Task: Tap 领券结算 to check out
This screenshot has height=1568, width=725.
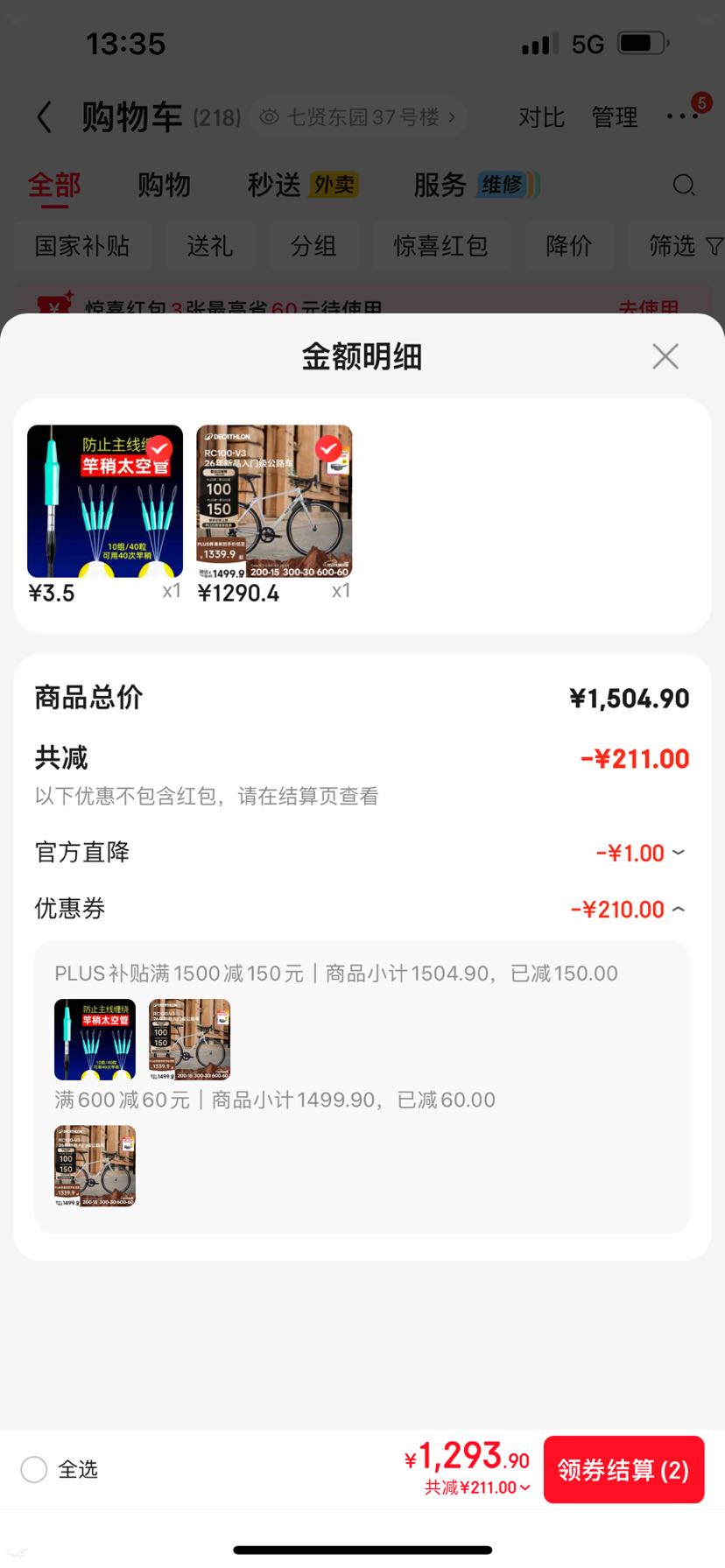Action: pyautogui.click(x=623, y=1469)
